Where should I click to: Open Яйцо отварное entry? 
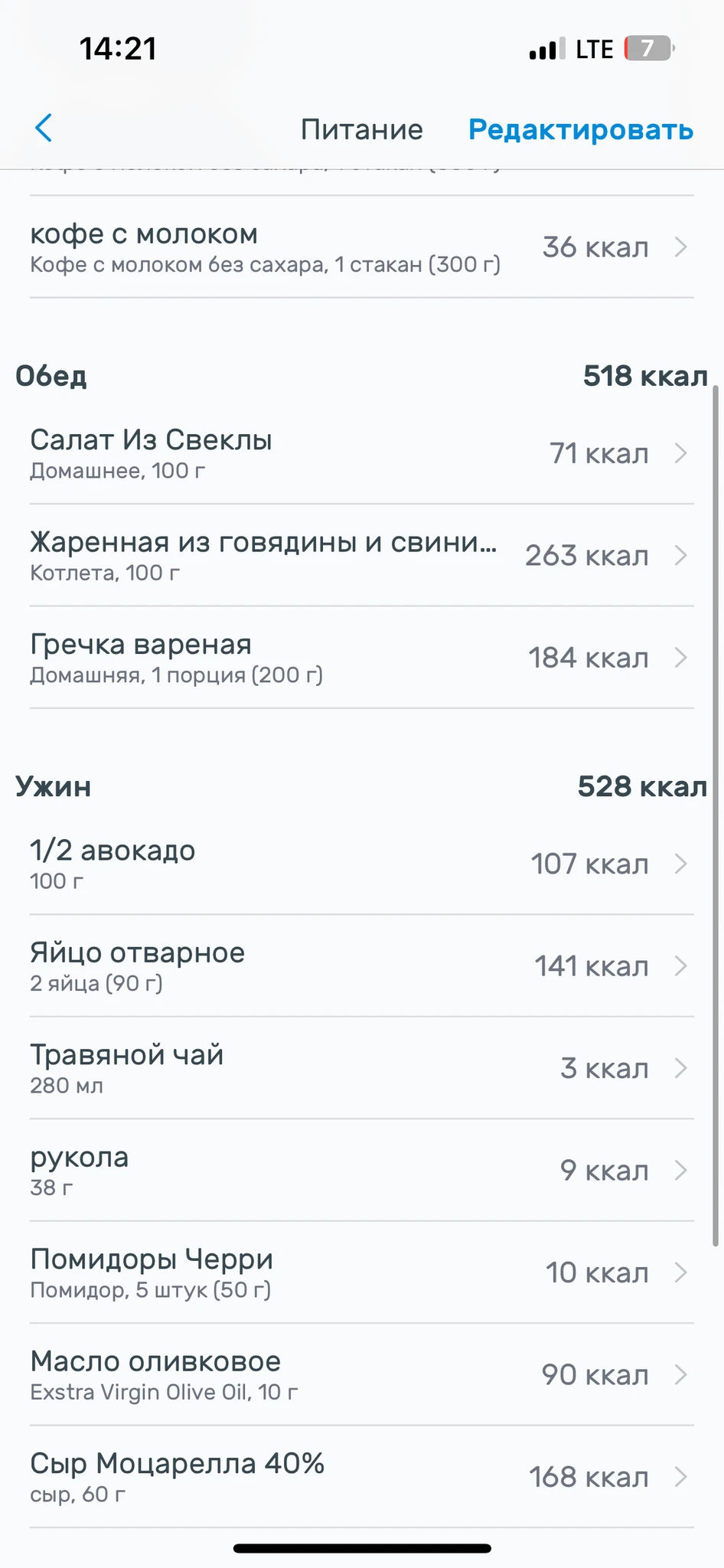coord(361,966)
